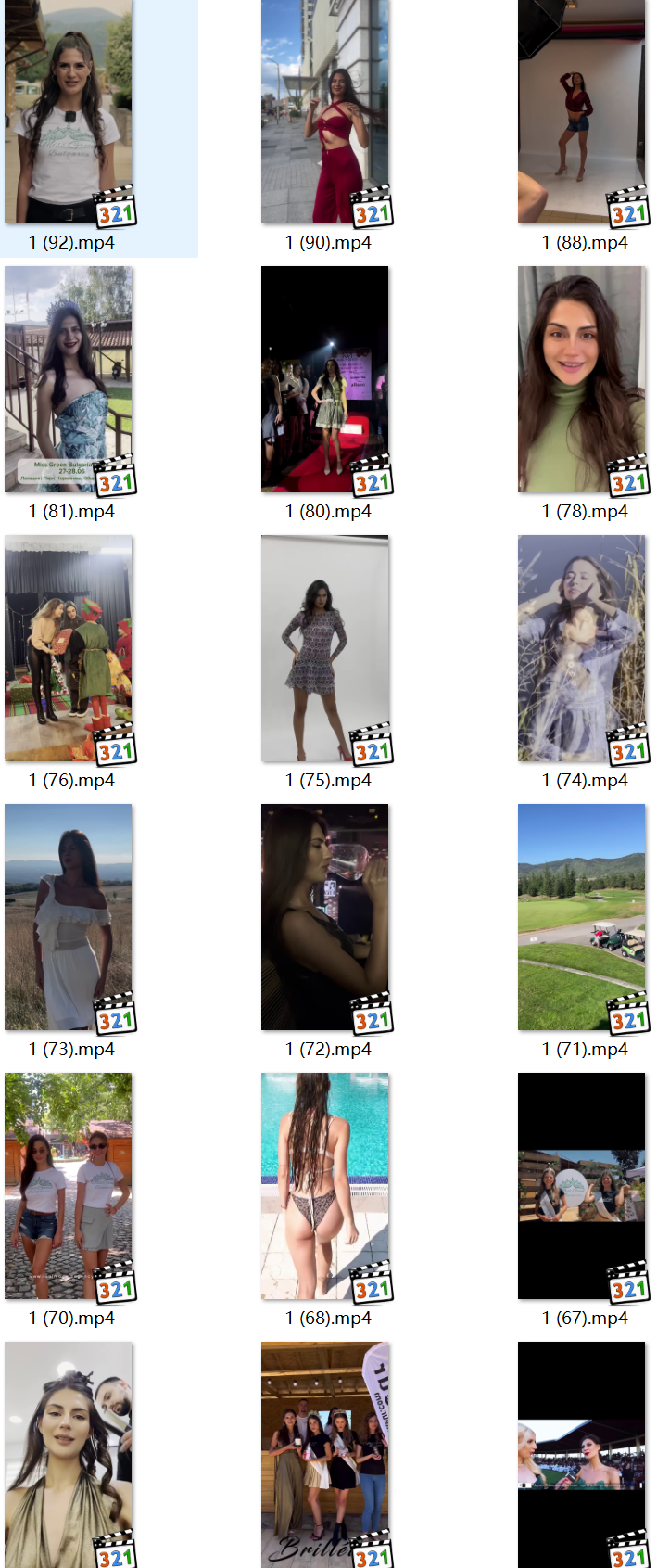
Task: Open the 1 (76).mp4 video
Action: tap(69, 648)
